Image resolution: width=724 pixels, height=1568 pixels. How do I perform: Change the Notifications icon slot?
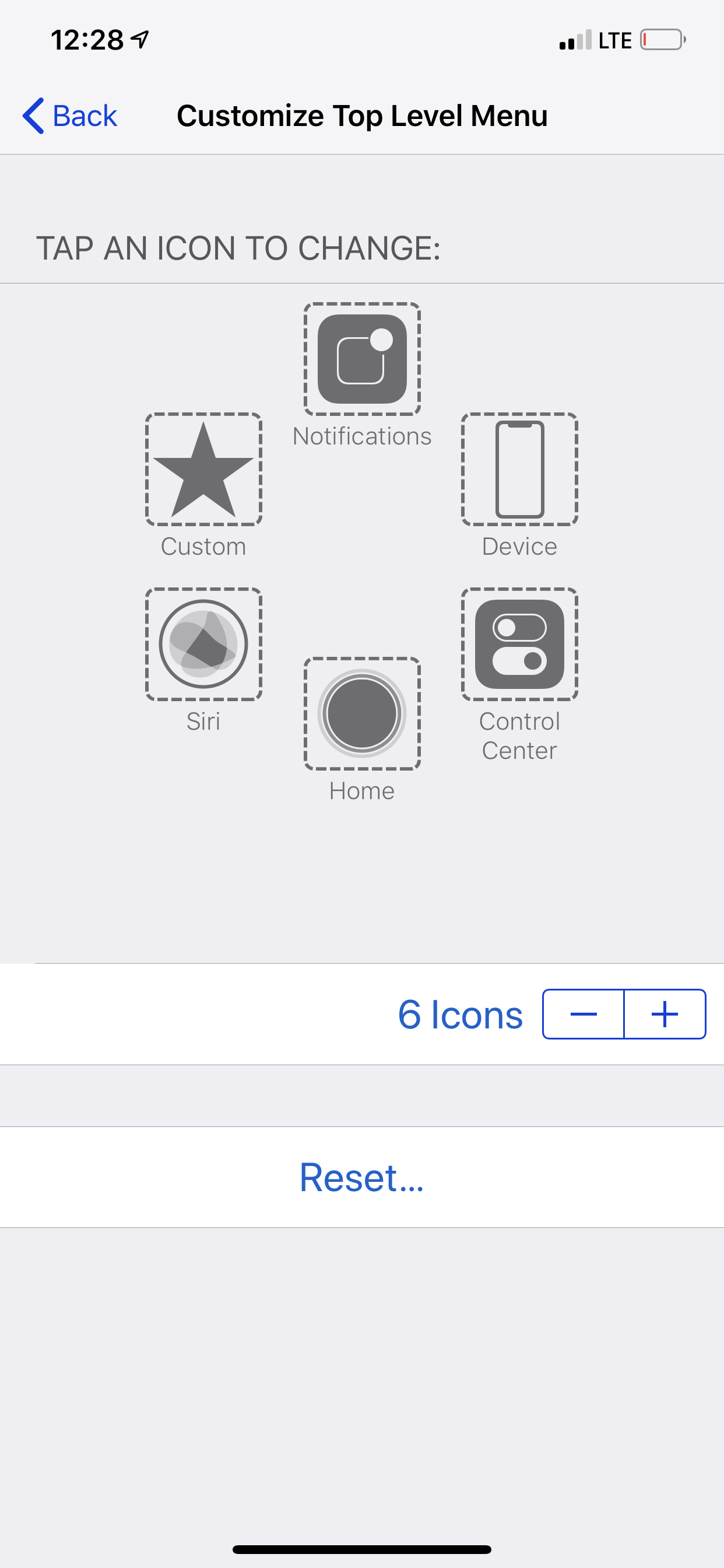[362, 359]
